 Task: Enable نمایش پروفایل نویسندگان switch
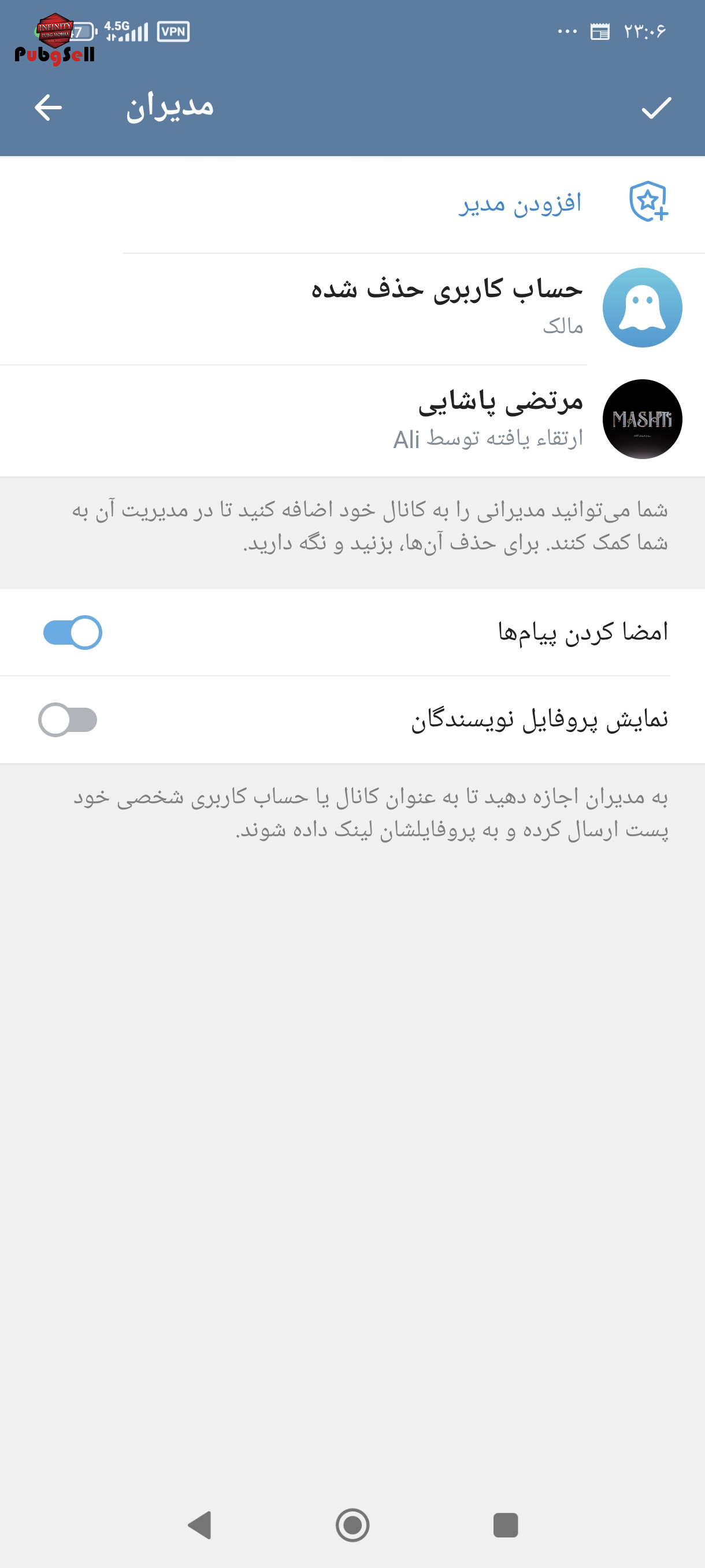click(68, 719)
